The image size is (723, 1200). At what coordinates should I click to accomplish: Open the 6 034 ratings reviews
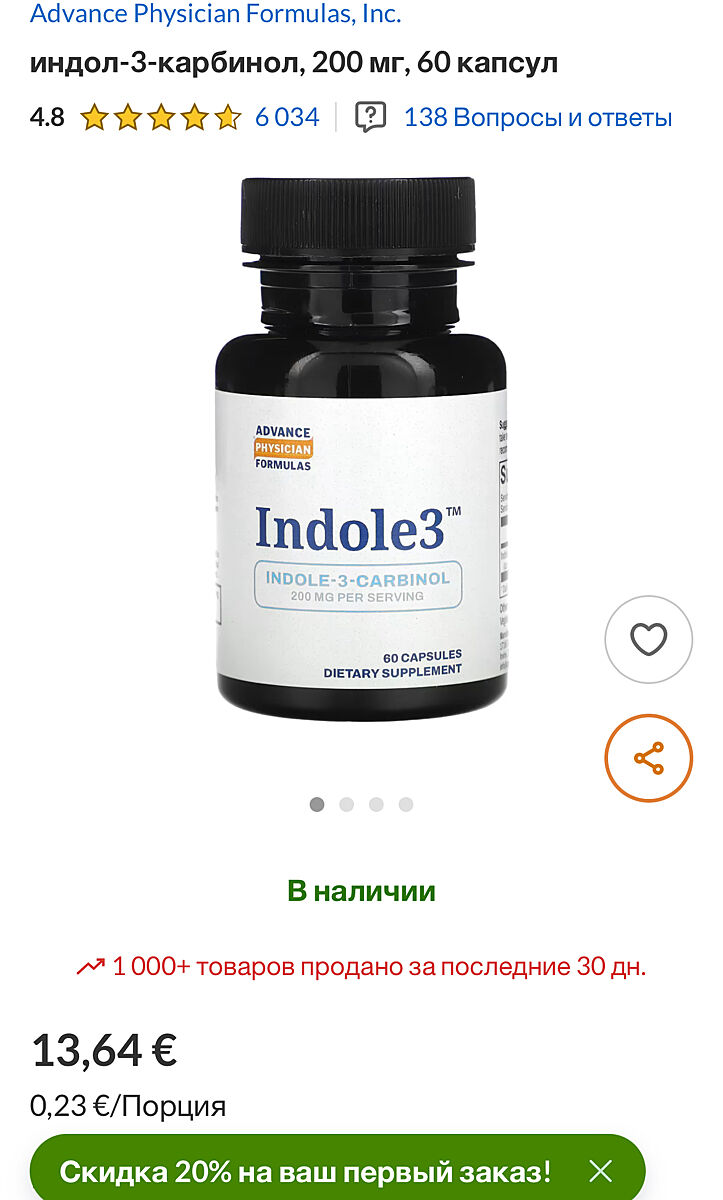[x=287, y=117]
